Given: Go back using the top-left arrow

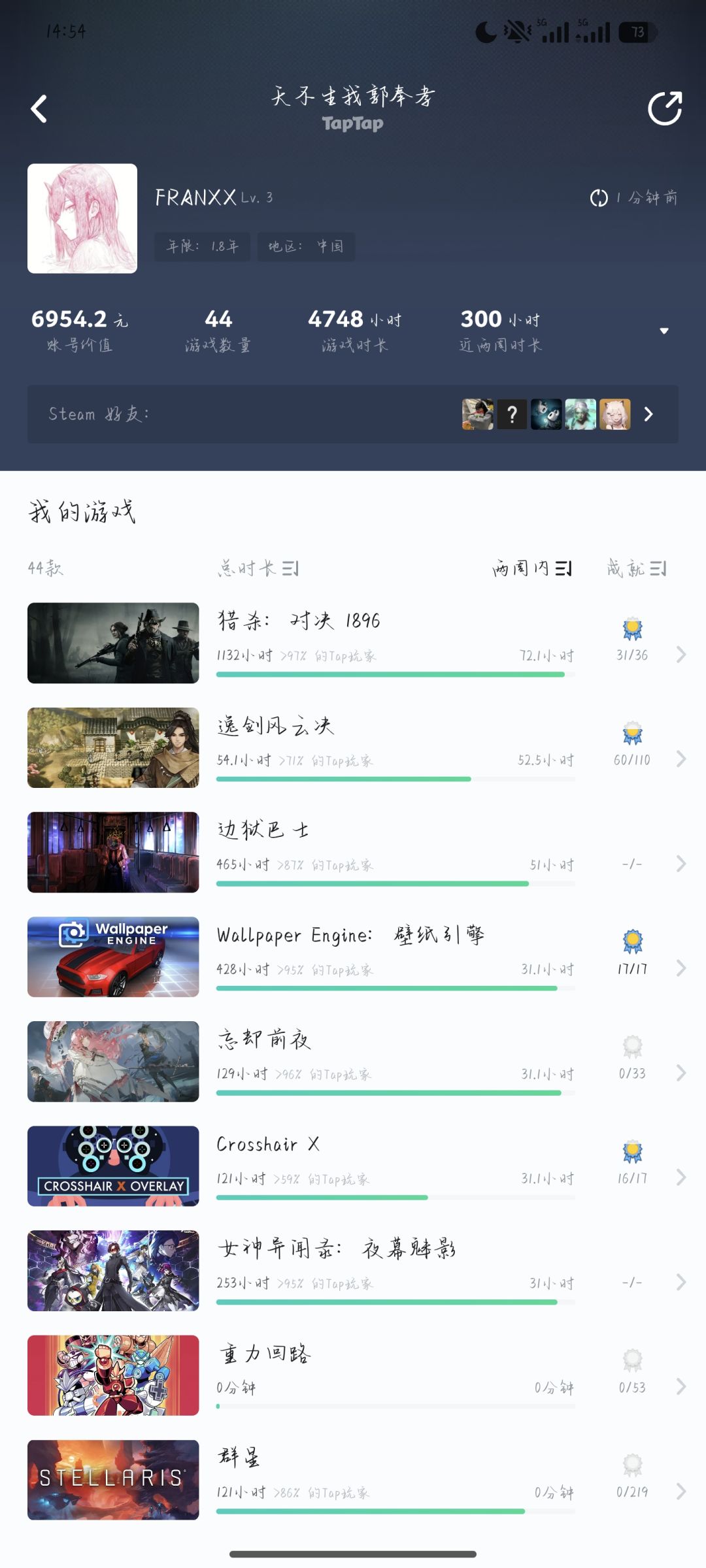Looking at the screenshot, I should click(39, 108).
